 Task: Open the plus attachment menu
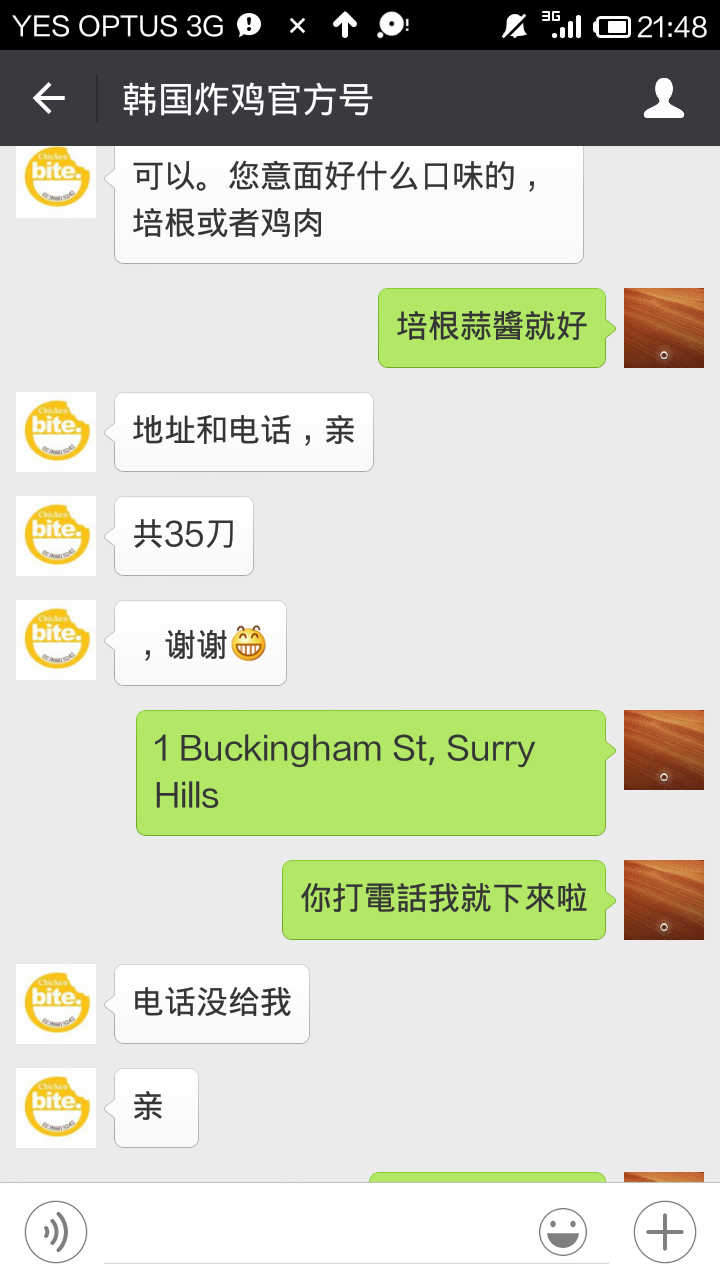click(664, 1232)
